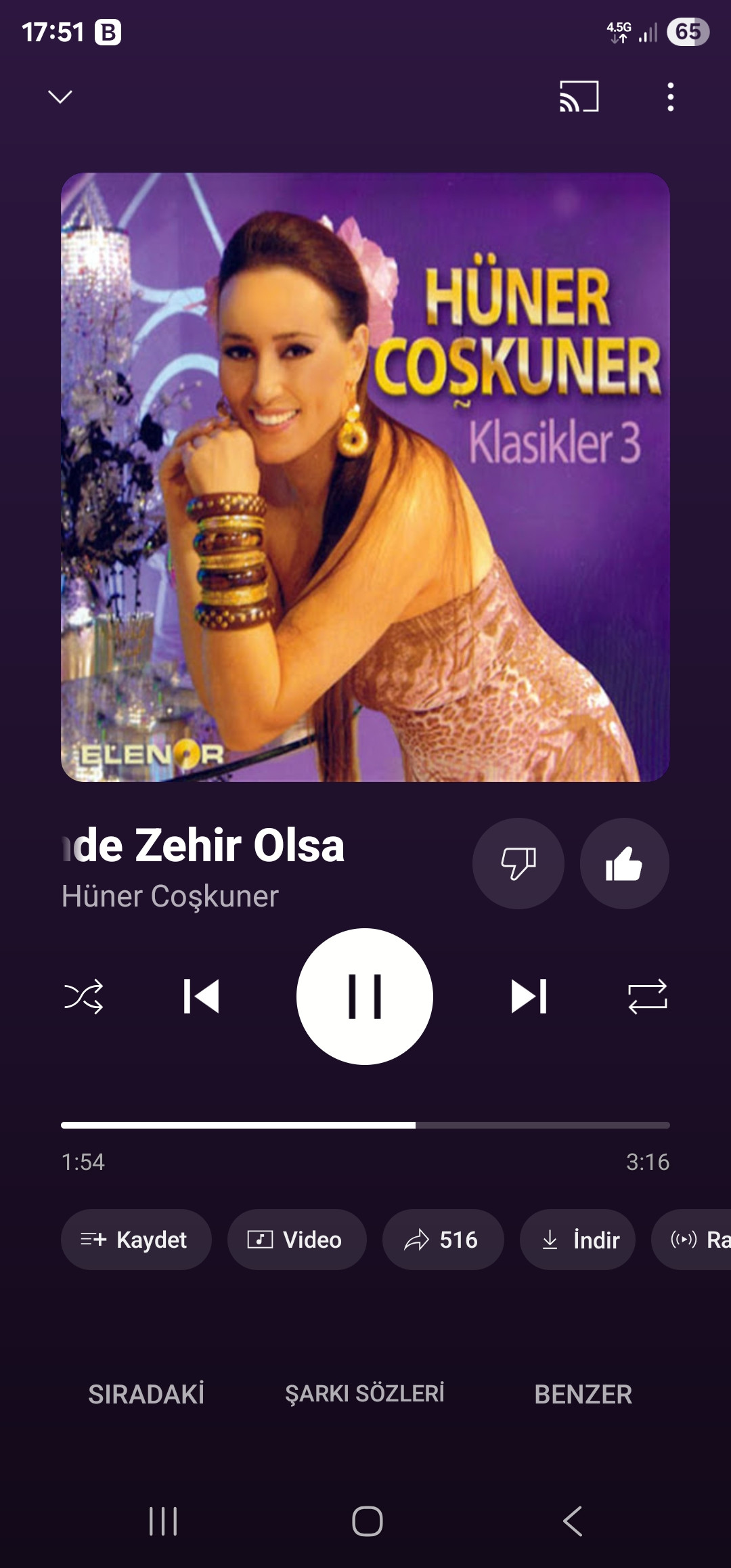This screenshot has width=731, height=1568.
Task: Go back using system navigation bar
Action: tap(573, 1521)
